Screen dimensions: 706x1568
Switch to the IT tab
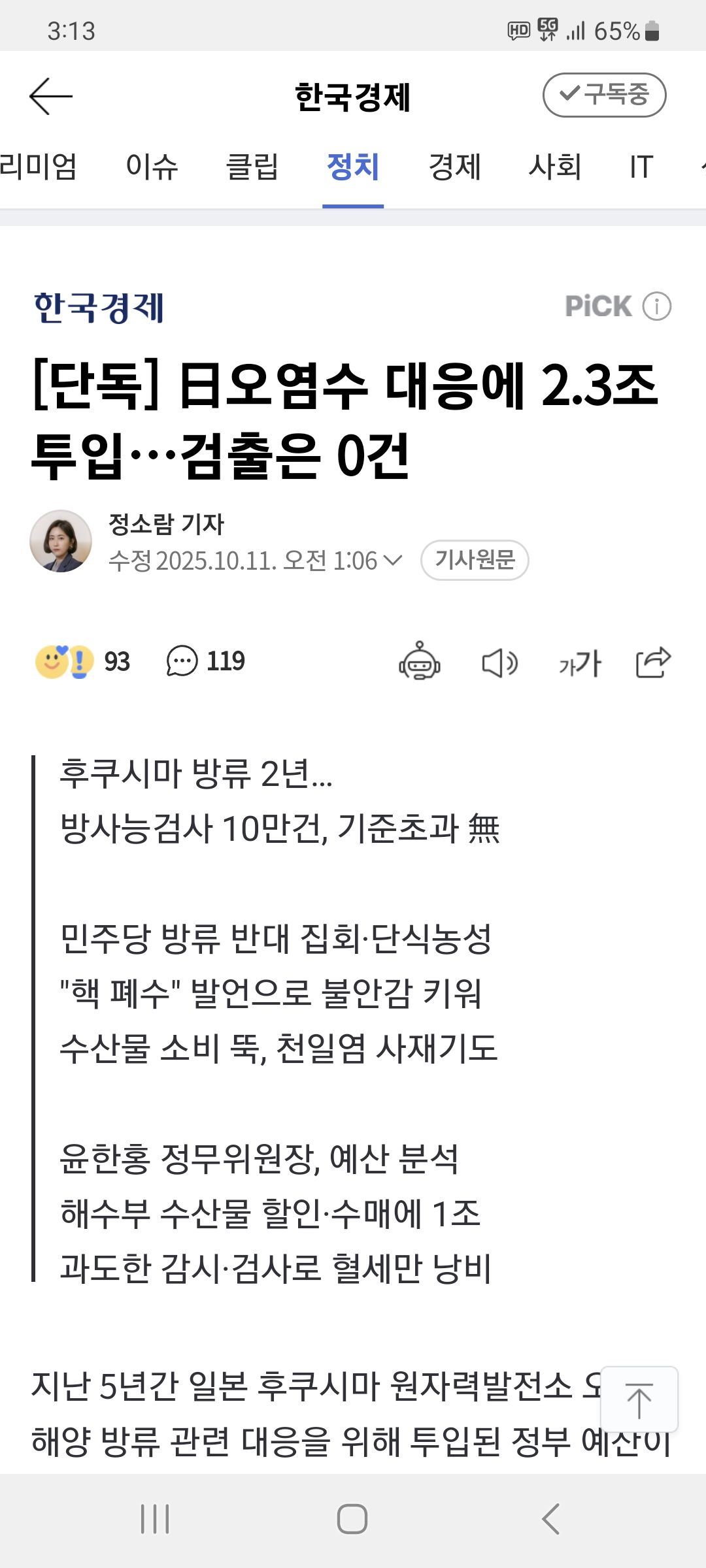coord(641,167)
